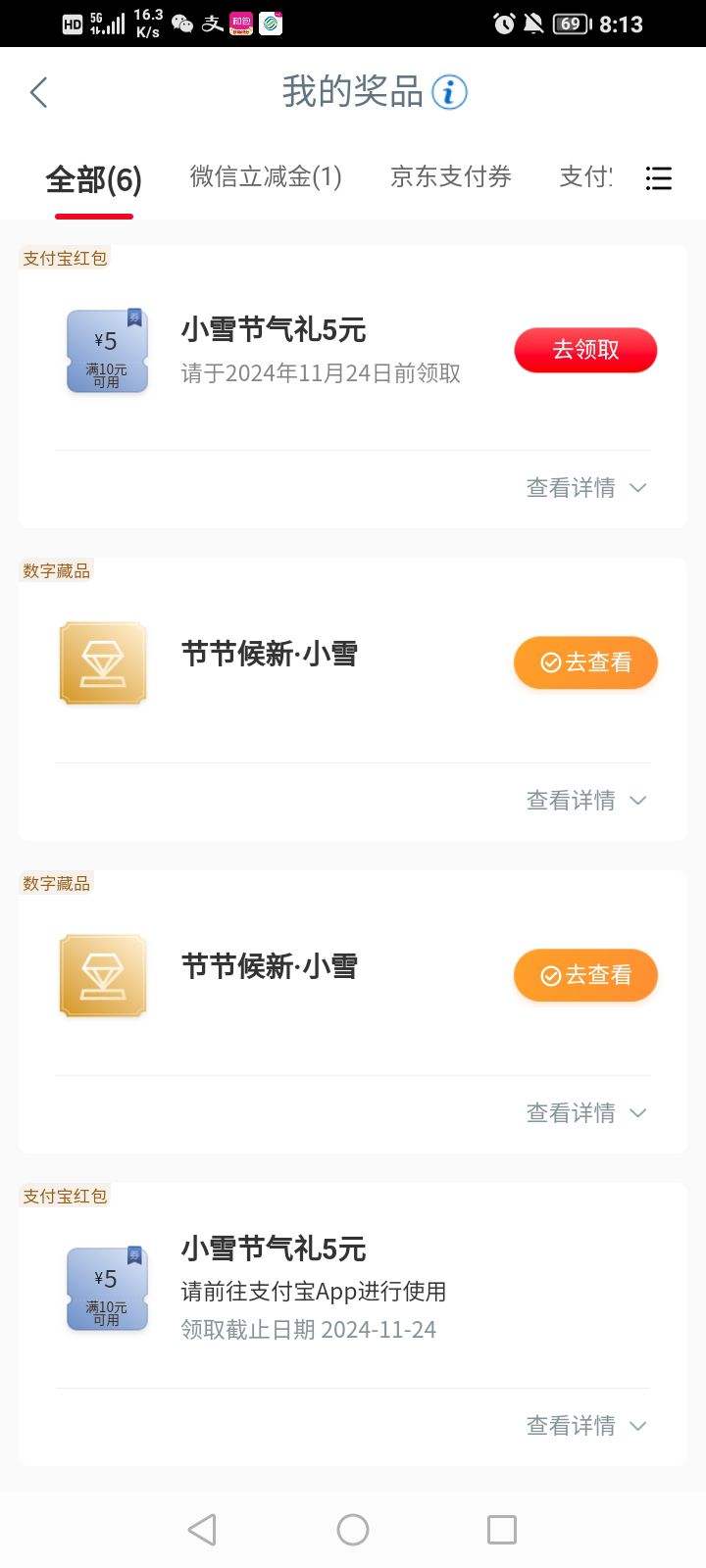Expand 查看详情 in the card with 去领取
The width and height of the screenshot is (706, 1568).
point(585,487)
